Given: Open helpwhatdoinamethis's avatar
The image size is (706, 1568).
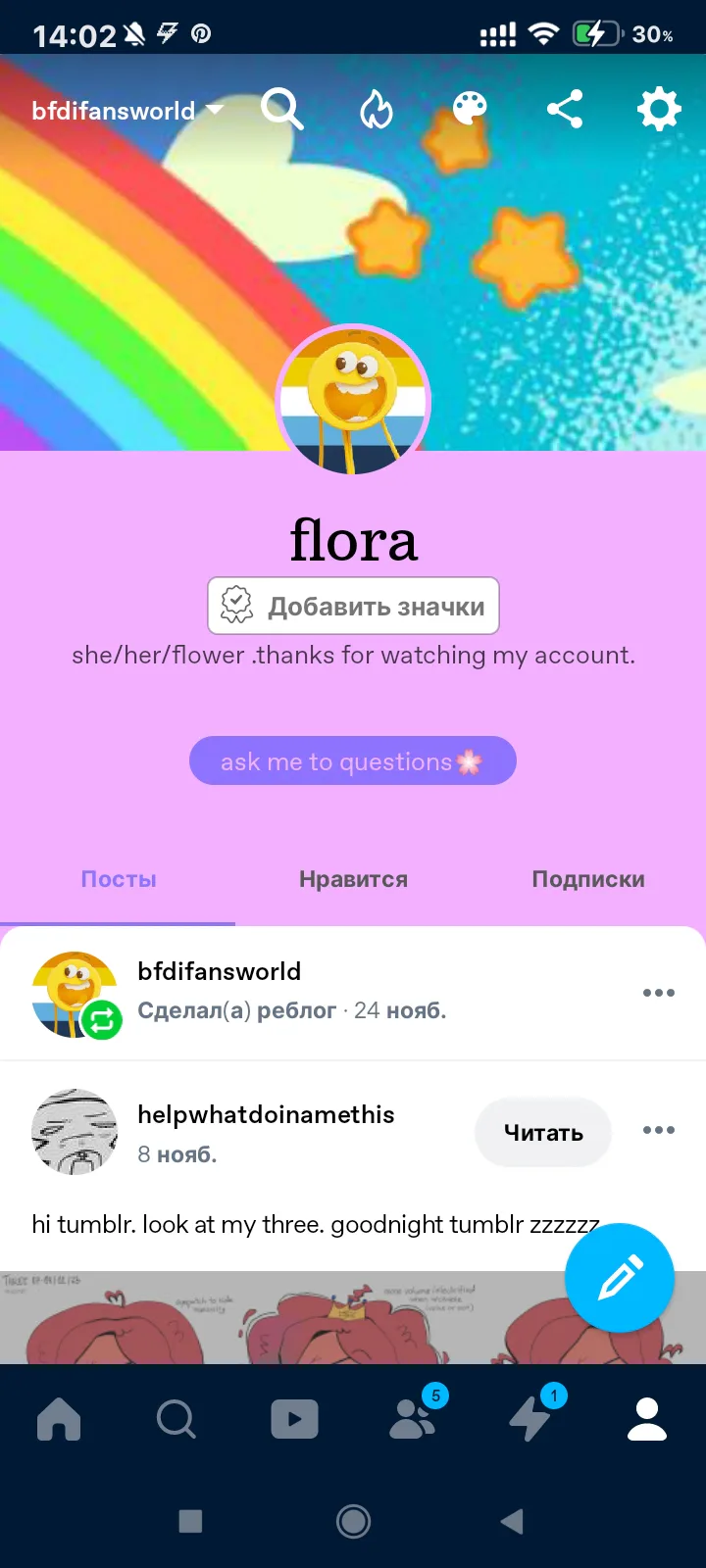Looking at the screenshot, I should click(75, 1132).
